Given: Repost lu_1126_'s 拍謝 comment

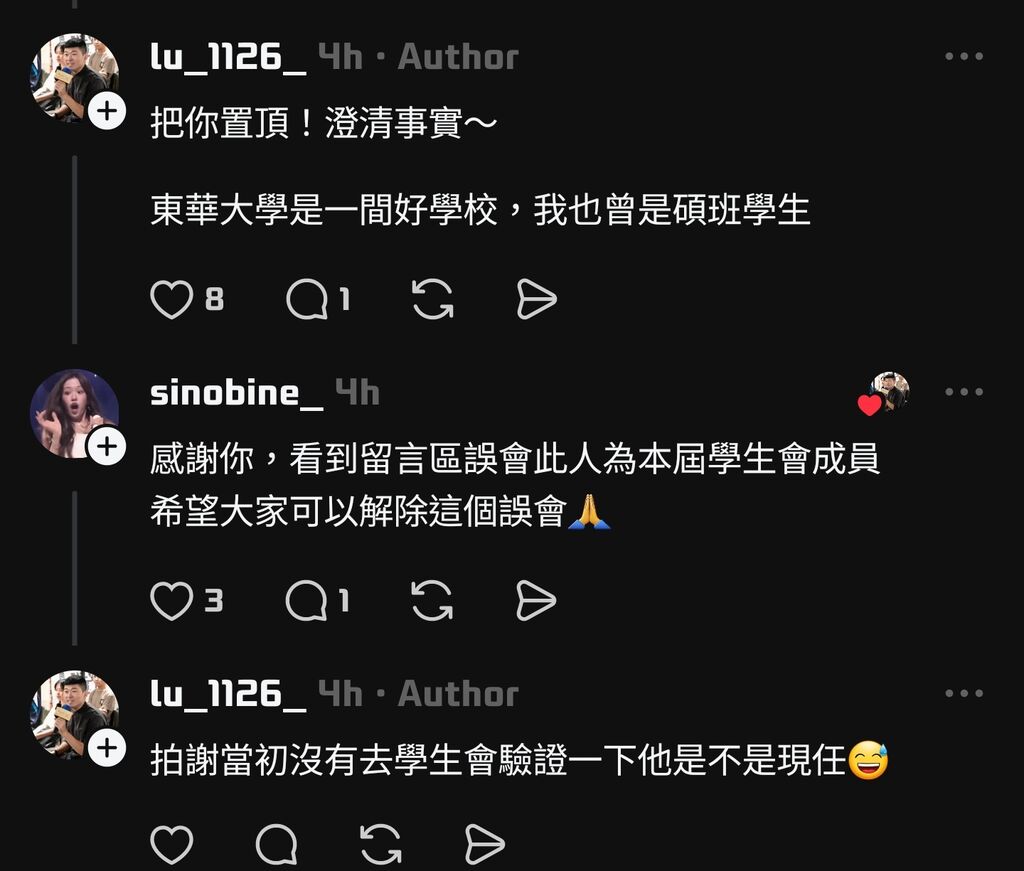Looking at the screenshot, I should coord(381,845).
